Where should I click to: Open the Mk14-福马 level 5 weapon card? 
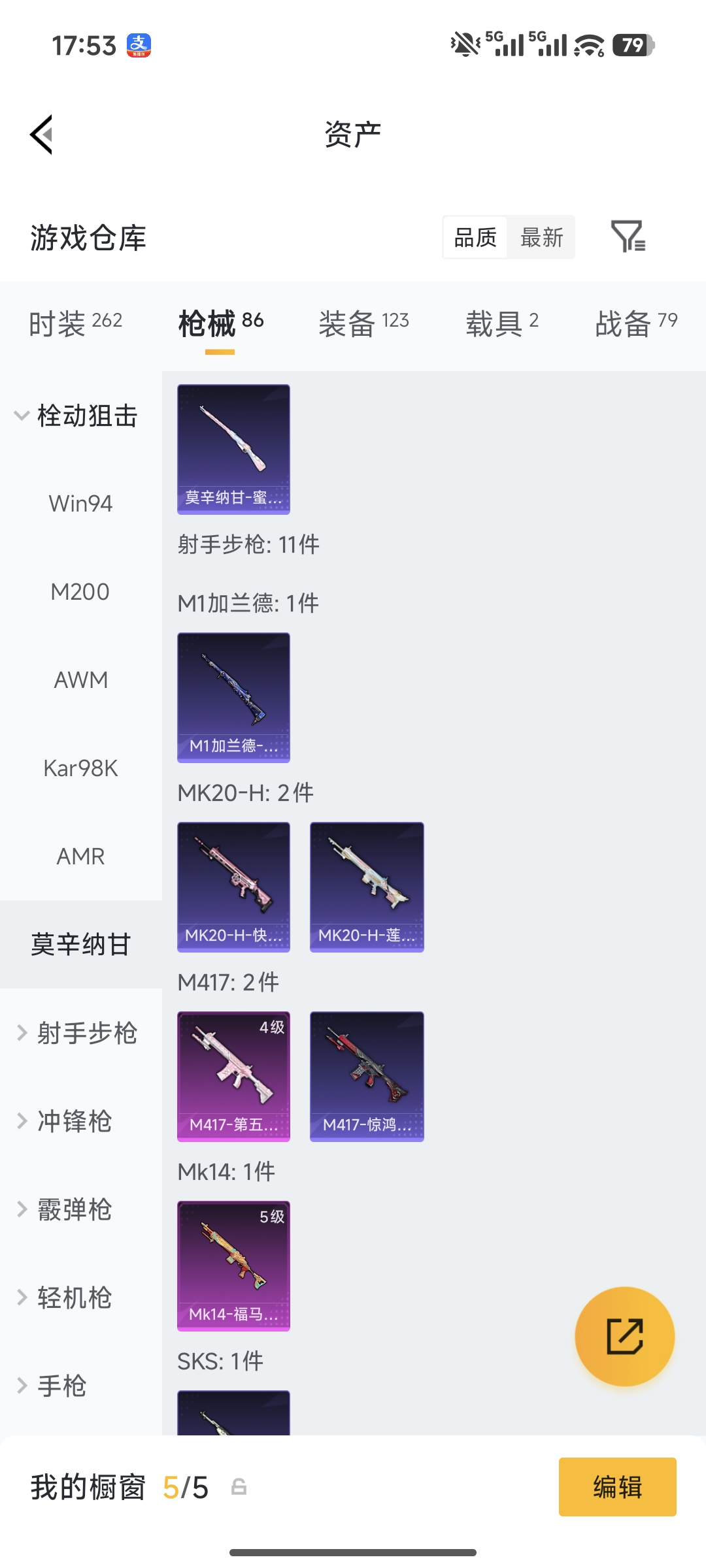233,1266
